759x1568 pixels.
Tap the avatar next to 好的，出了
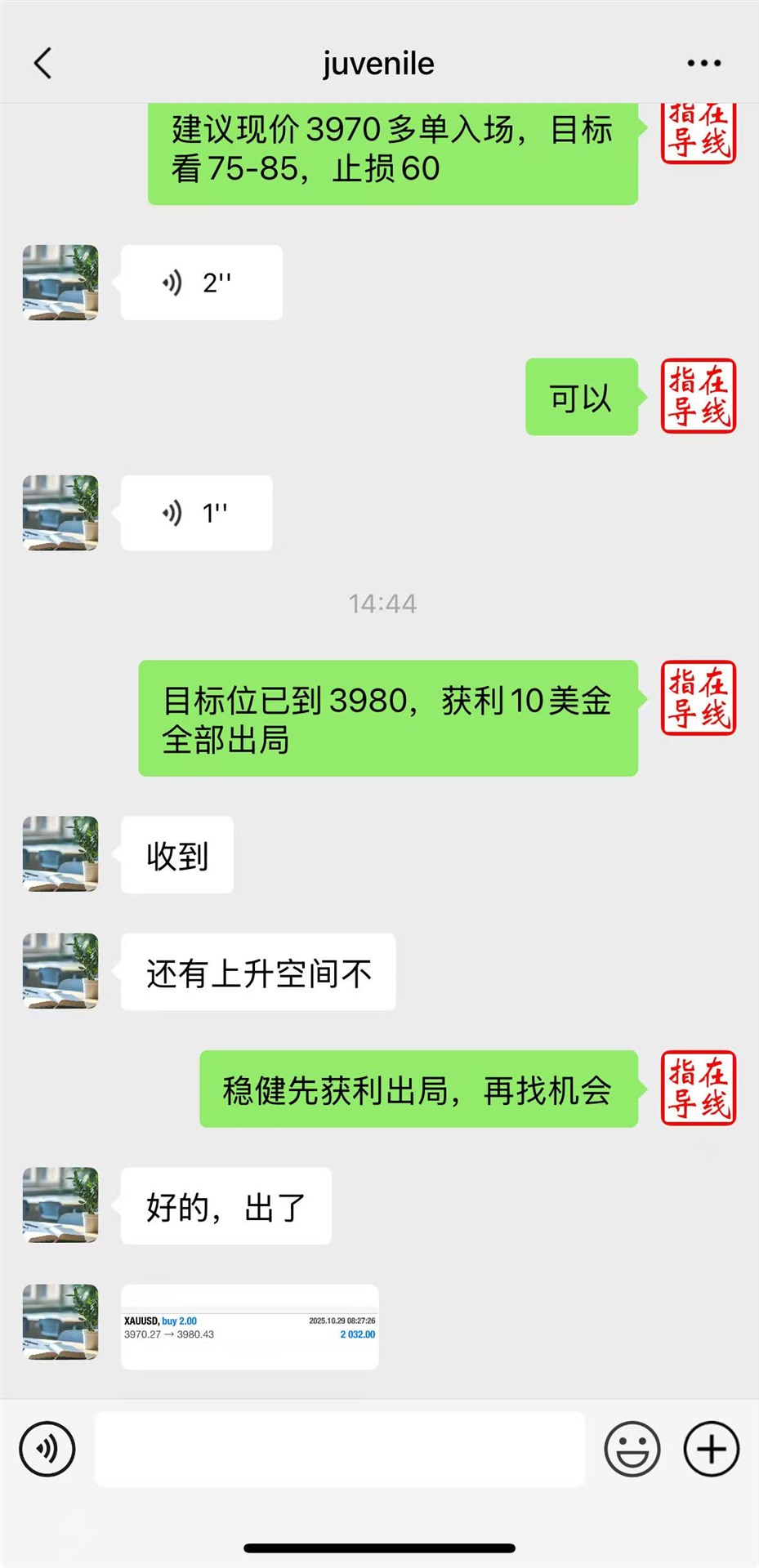[x=60, y=1205]
